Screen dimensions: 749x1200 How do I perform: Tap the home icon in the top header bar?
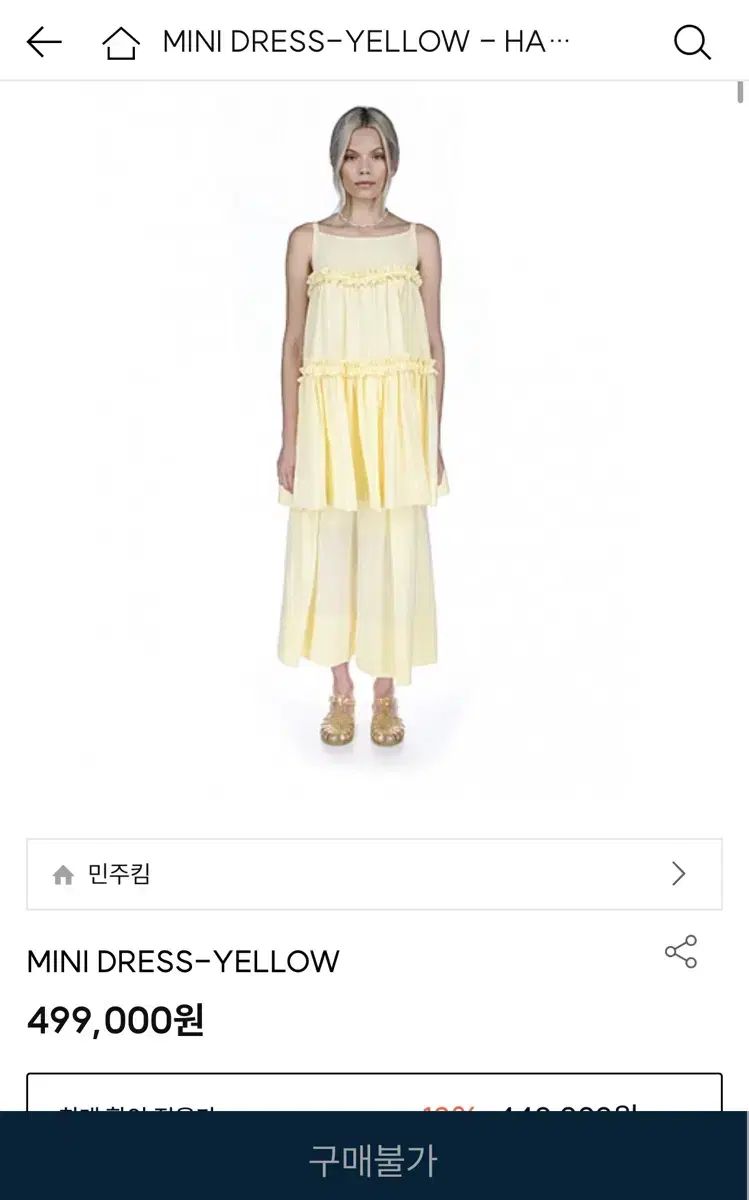[x=119, y=41]
